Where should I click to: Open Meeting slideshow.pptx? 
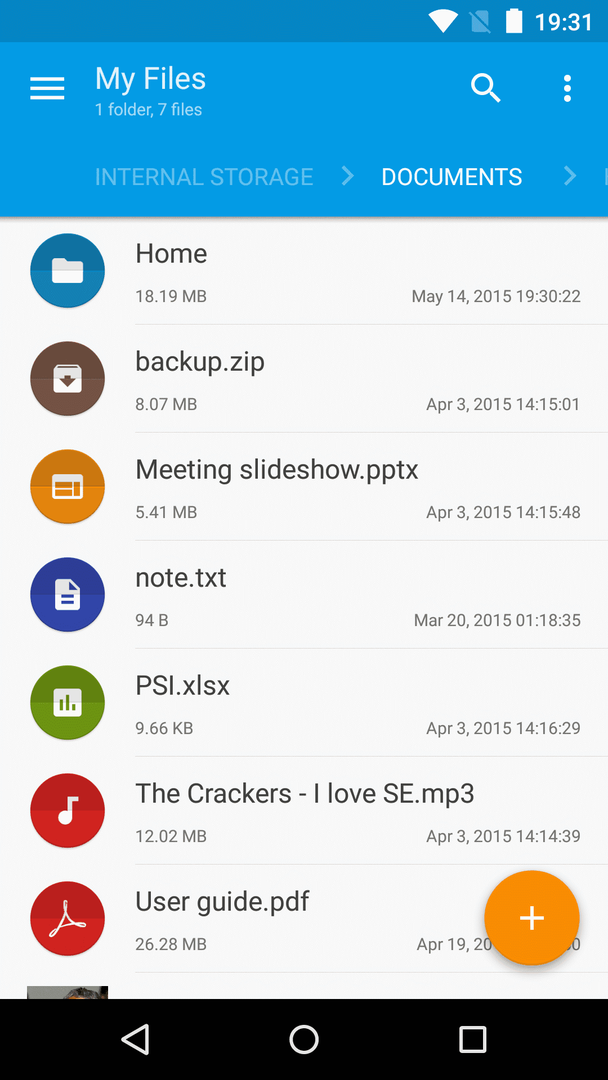(304, 487)
